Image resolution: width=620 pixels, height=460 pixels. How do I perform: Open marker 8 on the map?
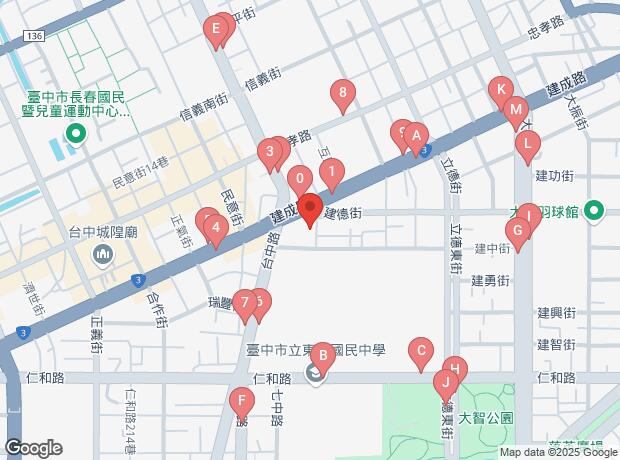343,96
